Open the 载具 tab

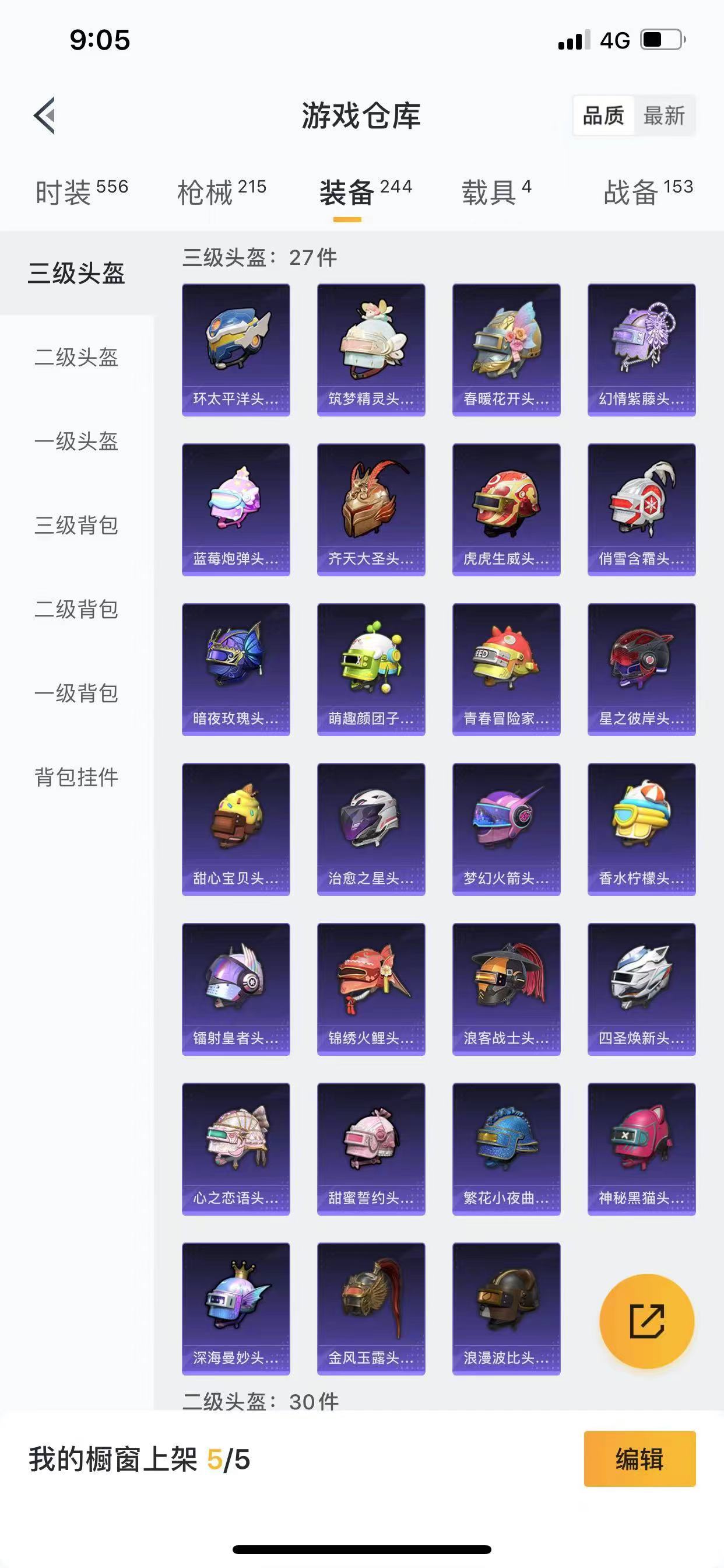497,192
